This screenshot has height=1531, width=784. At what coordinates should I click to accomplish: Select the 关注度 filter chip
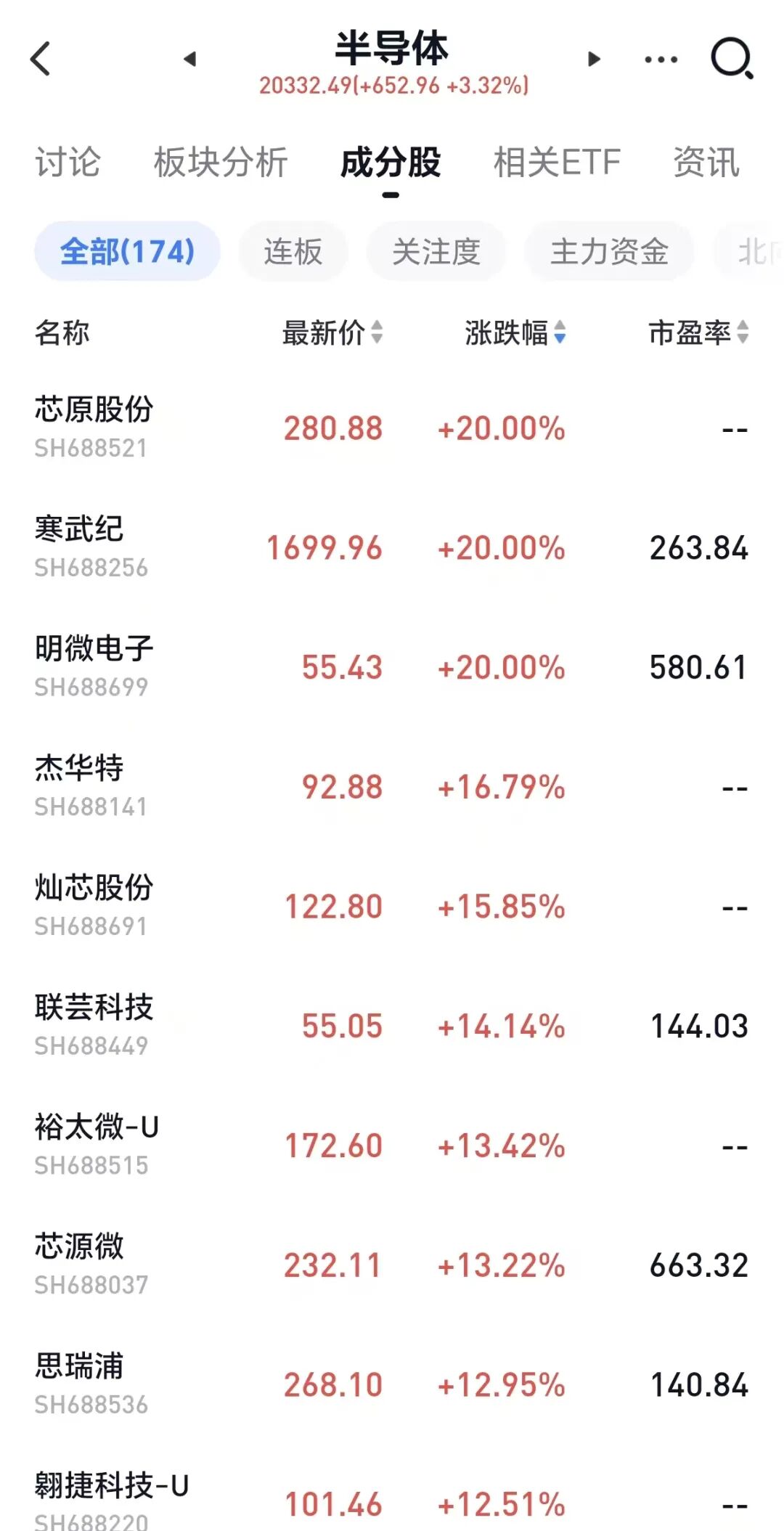click(436, 252)
